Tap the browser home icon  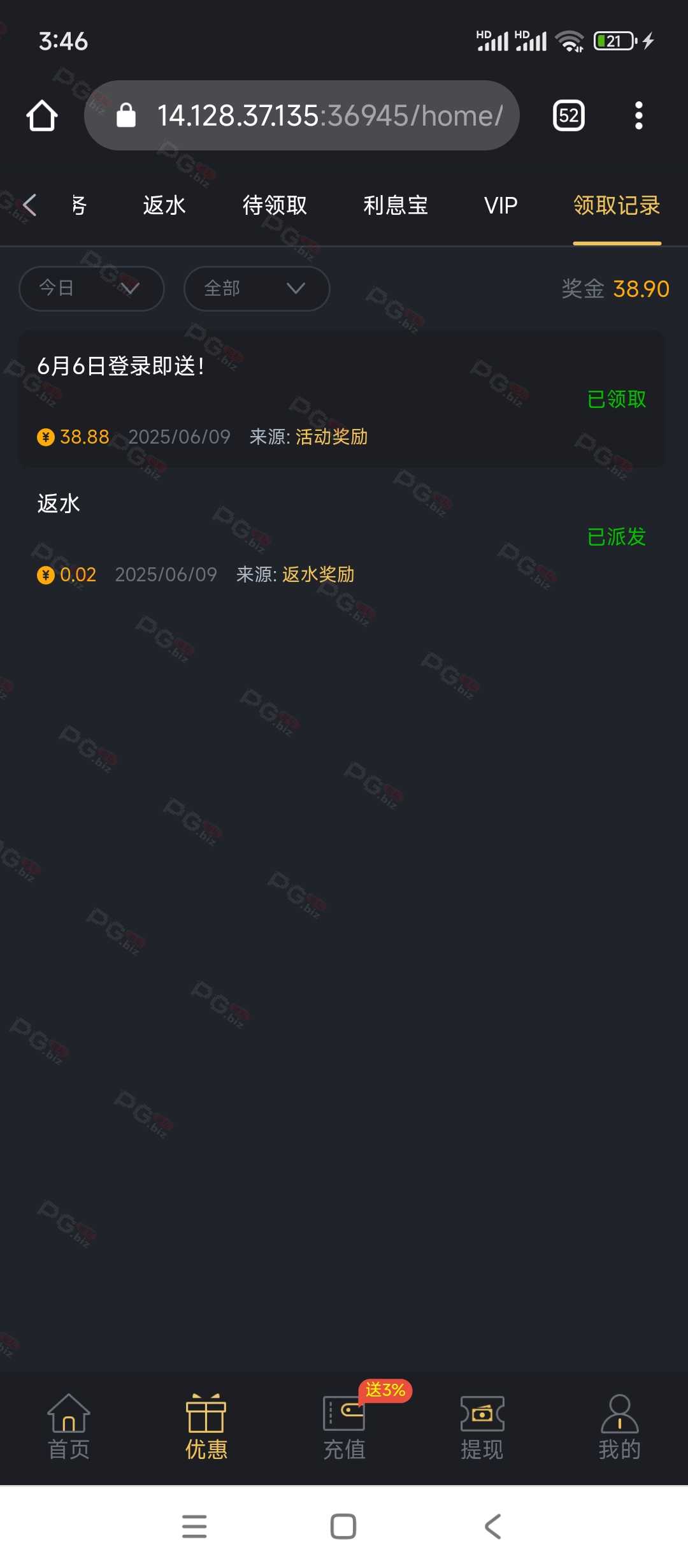pyautogui.click(x=42, y=115)
